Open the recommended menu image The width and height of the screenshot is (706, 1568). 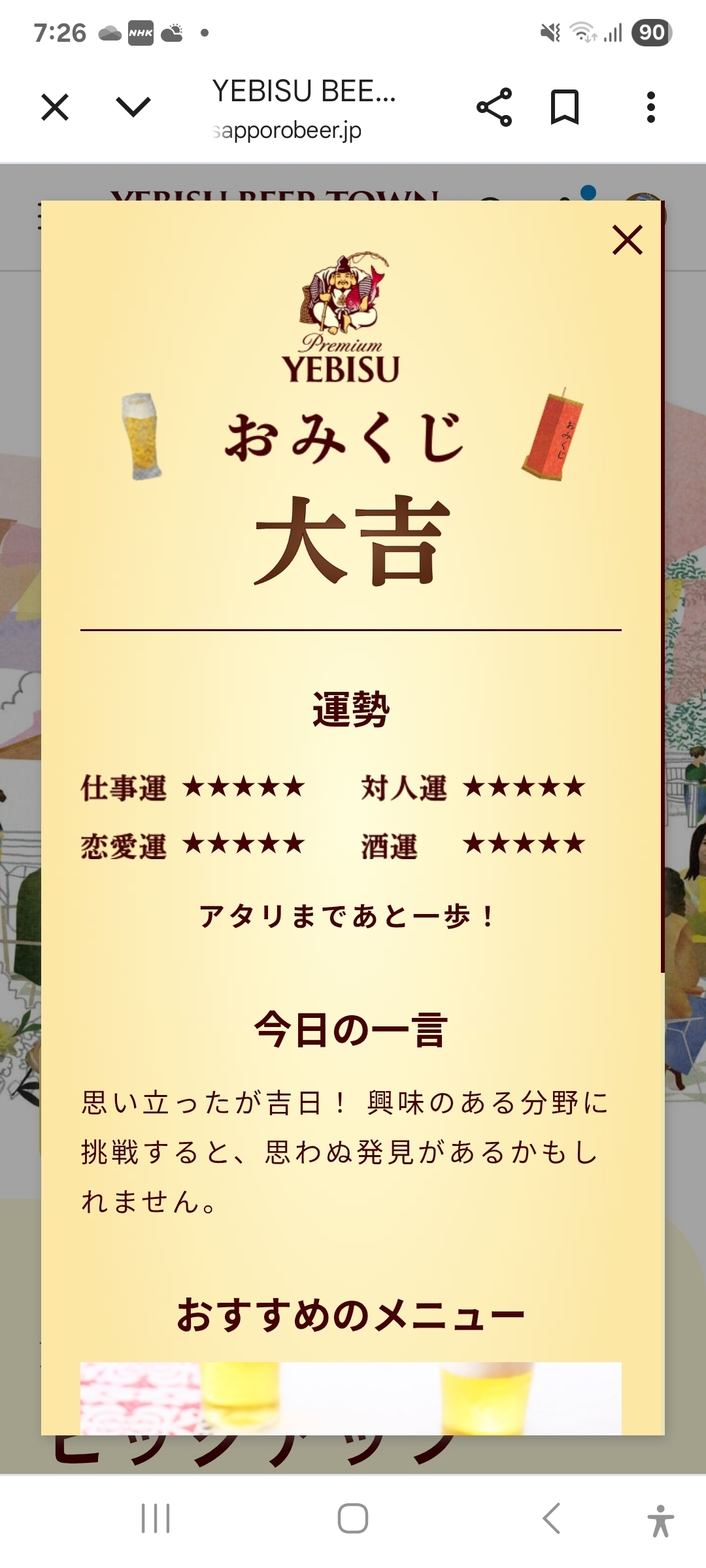point(351,1398)
